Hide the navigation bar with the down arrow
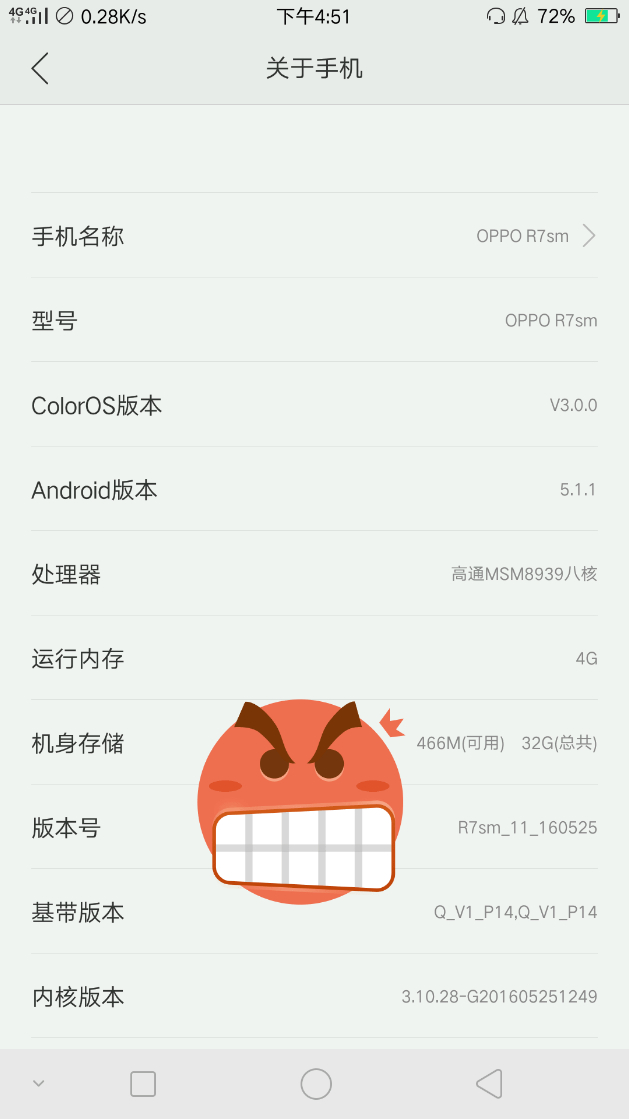Screen dimensions: 629x1119 (x=39, y=1083)
